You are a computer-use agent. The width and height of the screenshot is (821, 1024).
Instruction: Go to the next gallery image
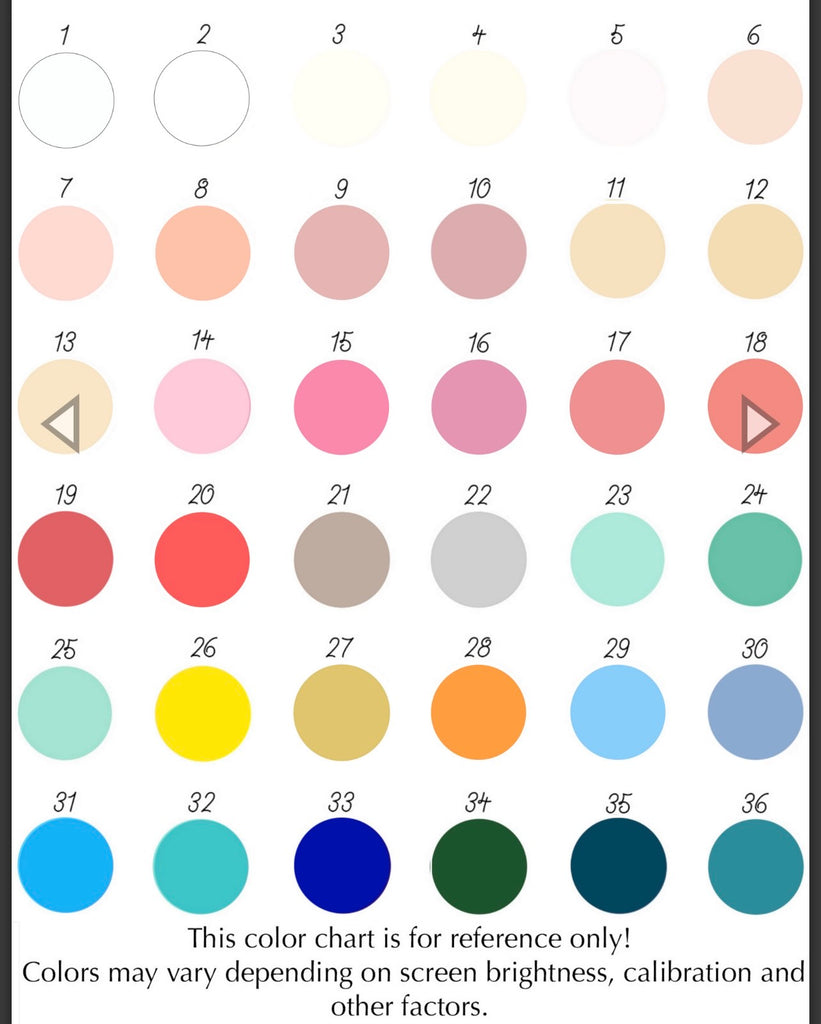(758, 424)
